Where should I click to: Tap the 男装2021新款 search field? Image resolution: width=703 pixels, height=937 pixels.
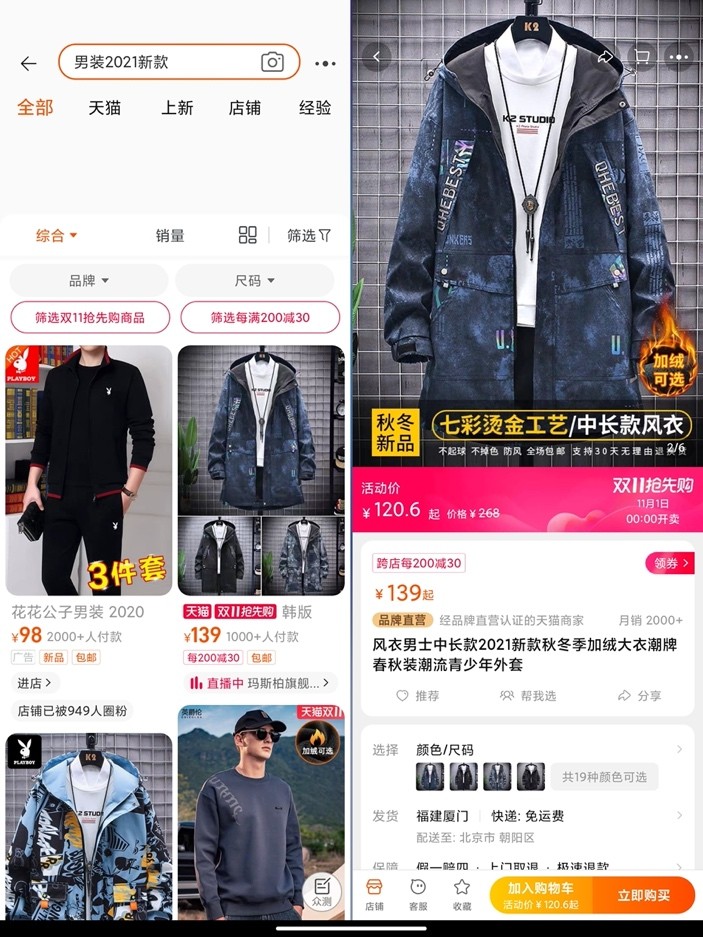pyautogui.click(x=160, y=62)
